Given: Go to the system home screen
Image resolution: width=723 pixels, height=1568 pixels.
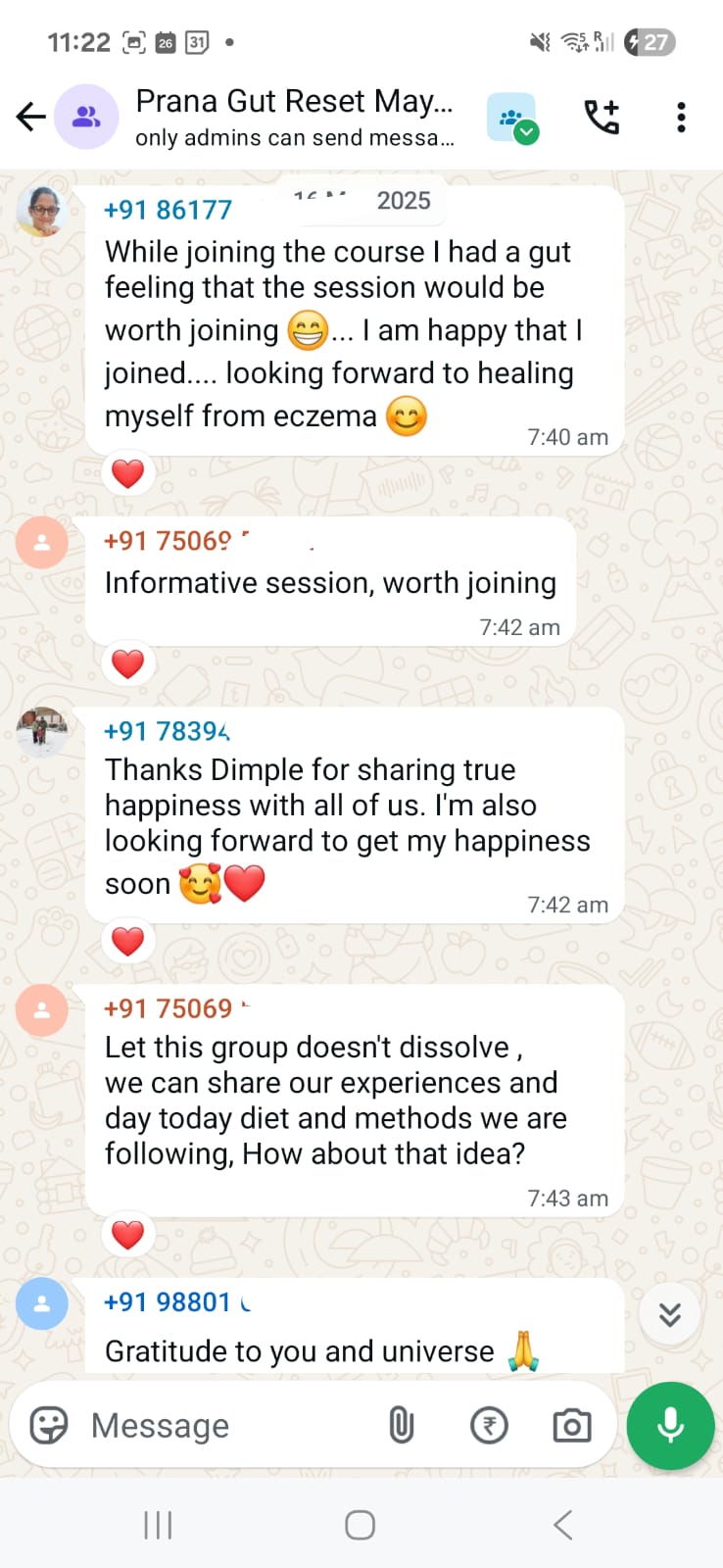Looking at the screenshot, I should [x=360, y=1525].
